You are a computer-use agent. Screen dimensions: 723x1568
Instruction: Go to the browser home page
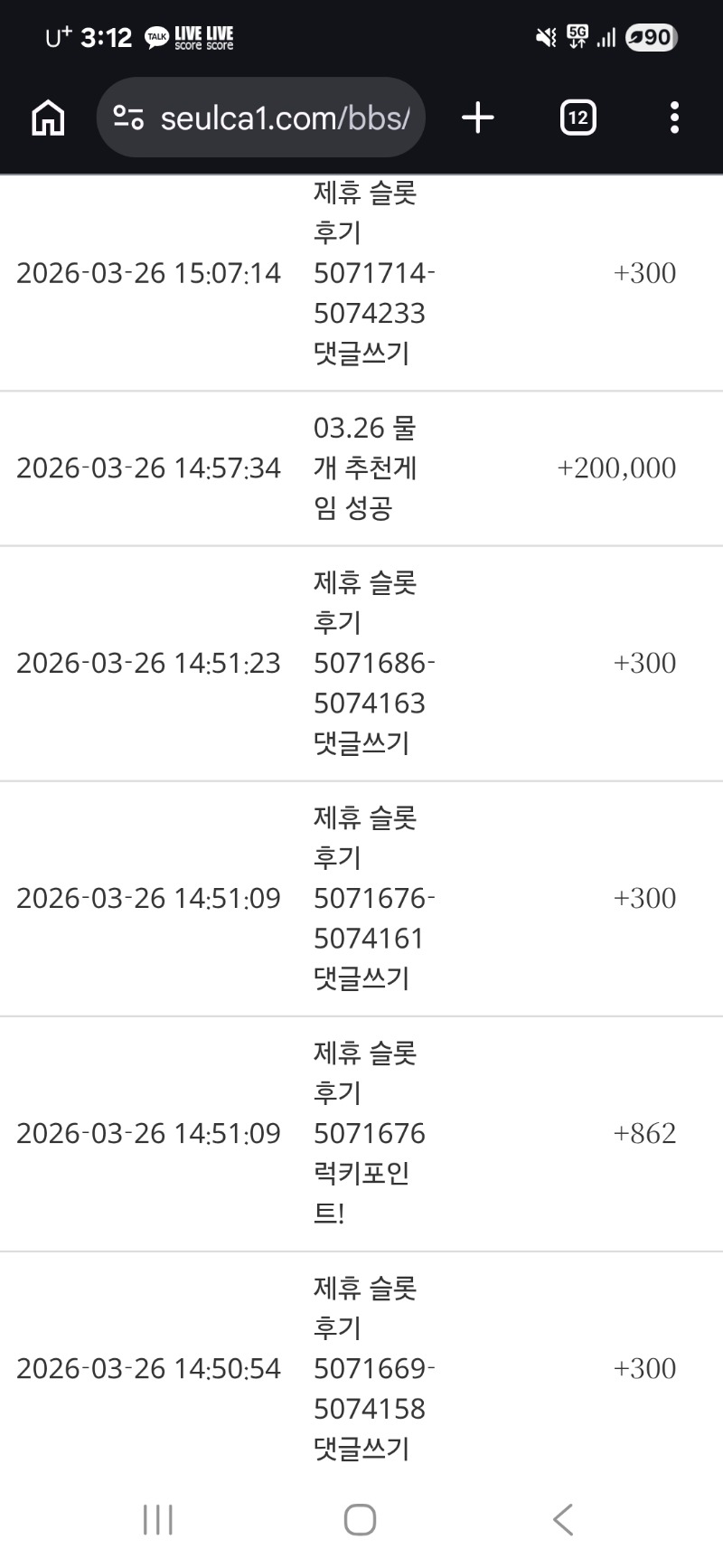48,118
